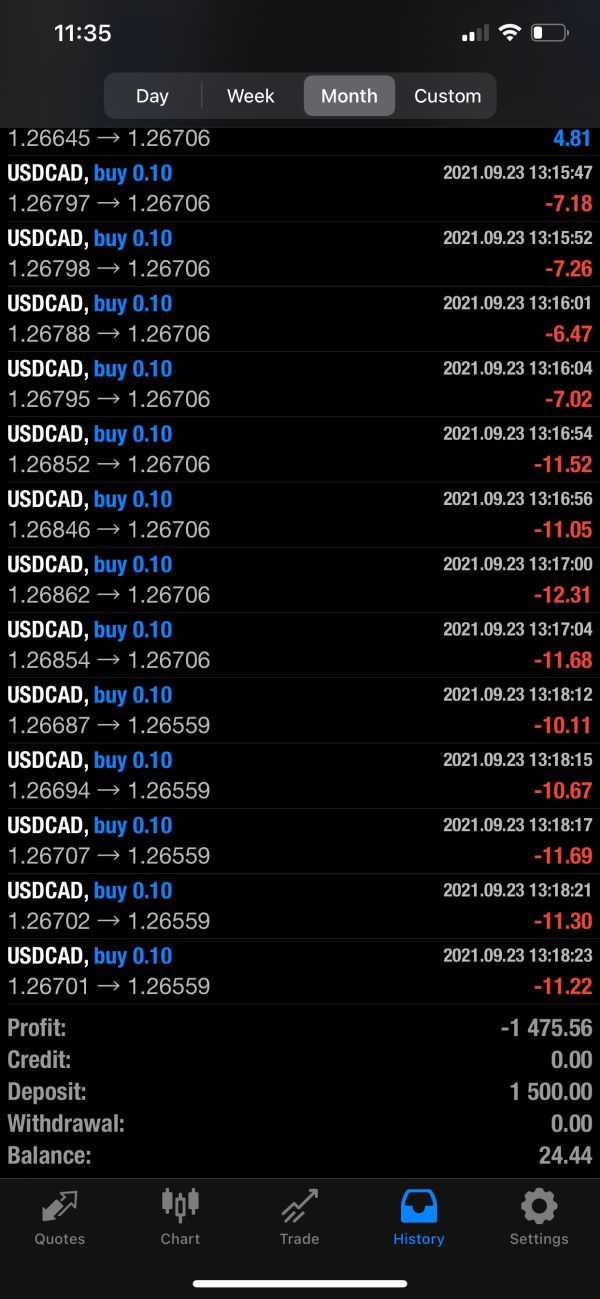
Task: Expand the USDCAD trade with -12.31 loss
Action: click(x=300, y=580)
